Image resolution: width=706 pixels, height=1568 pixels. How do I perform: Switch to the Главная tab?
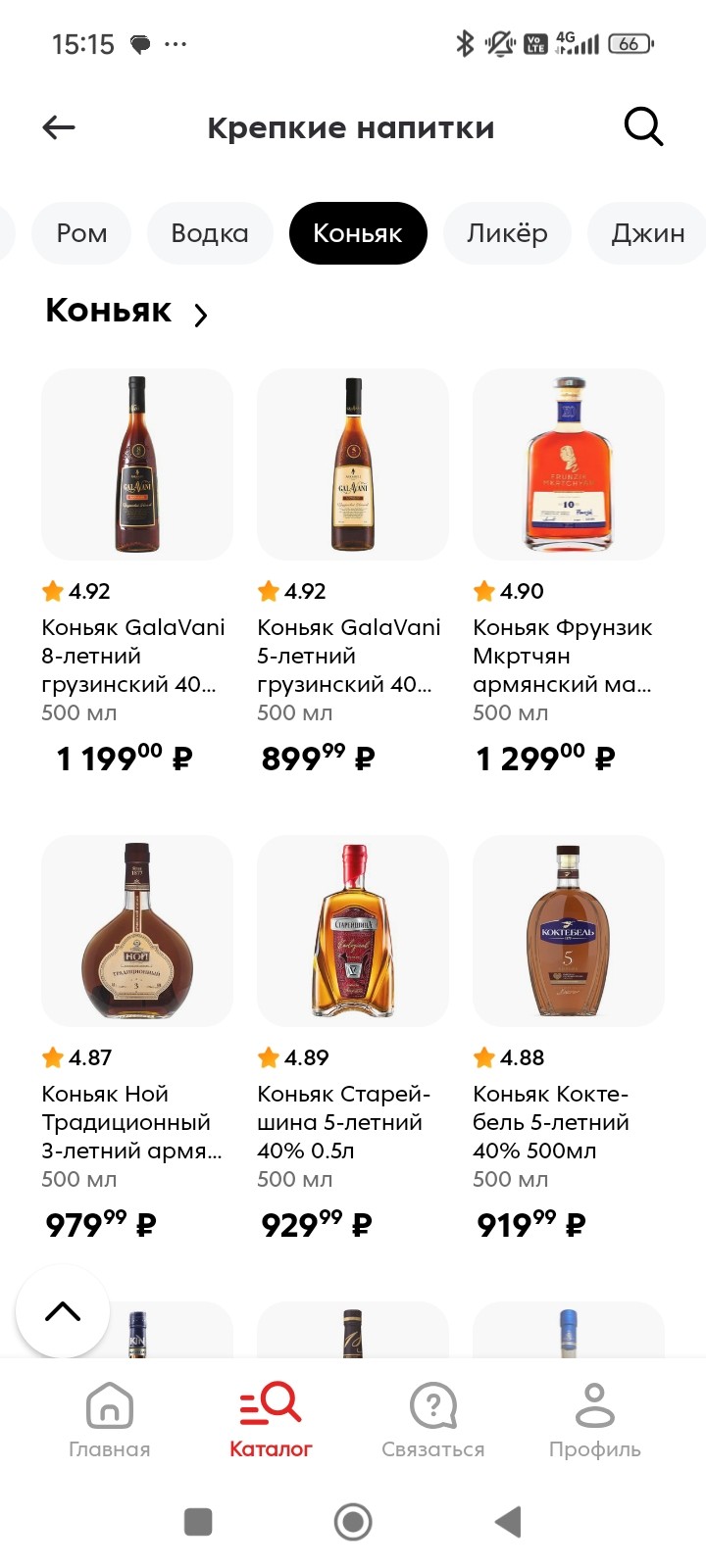tap(109, 1420)
